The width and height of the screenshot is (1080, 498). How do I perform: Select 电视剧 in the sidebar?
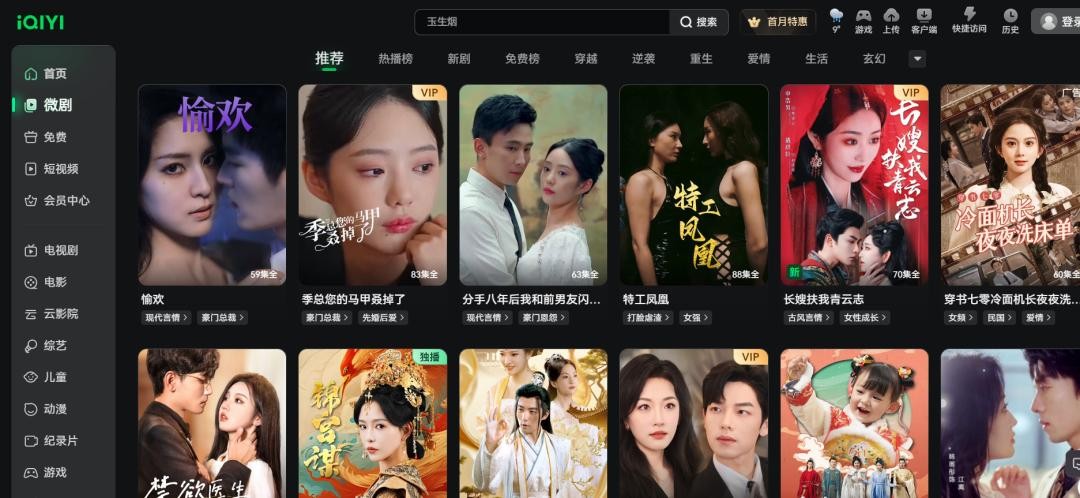(60, 250)
